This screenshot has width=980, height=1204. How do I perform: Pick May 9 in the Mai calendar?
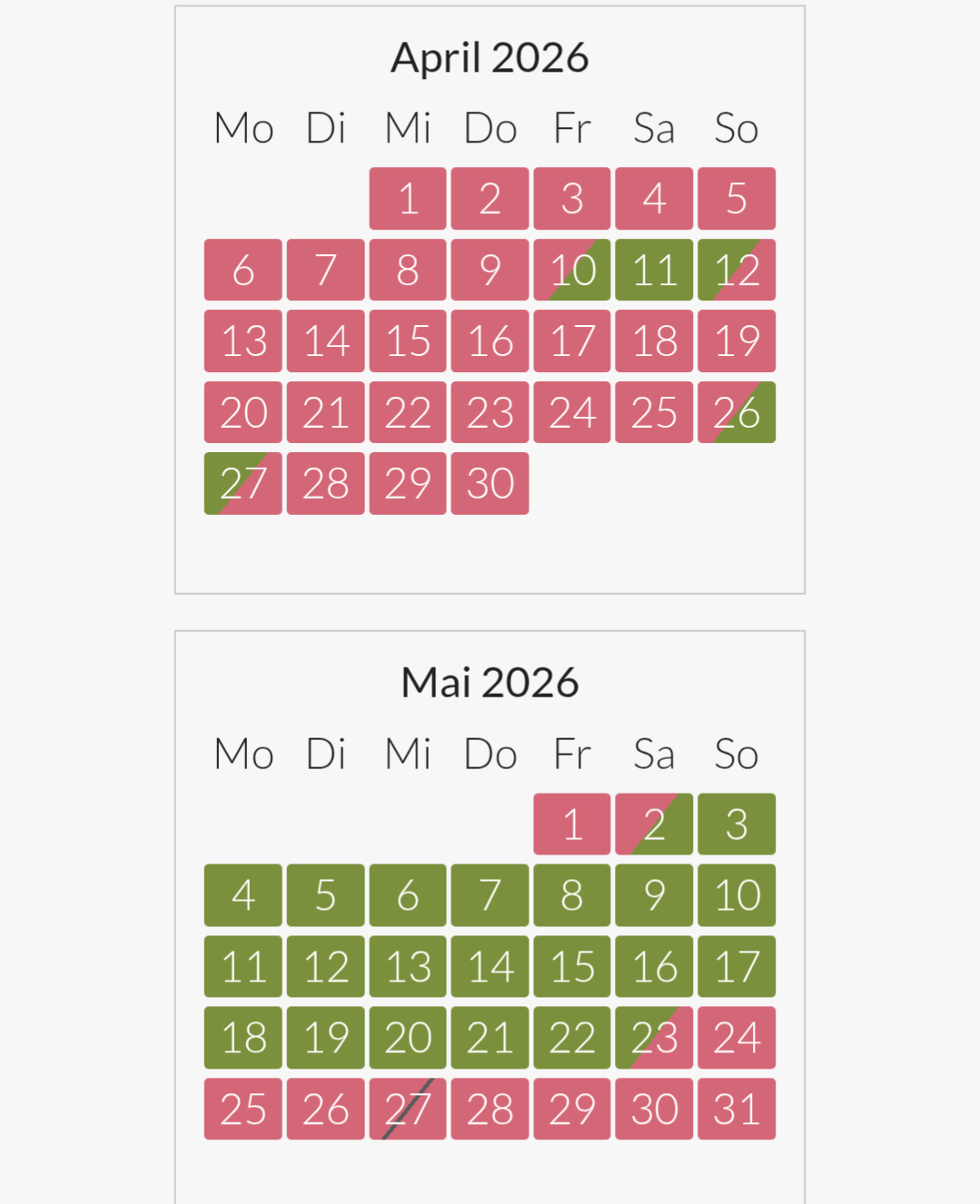click(x=654, y=895)
